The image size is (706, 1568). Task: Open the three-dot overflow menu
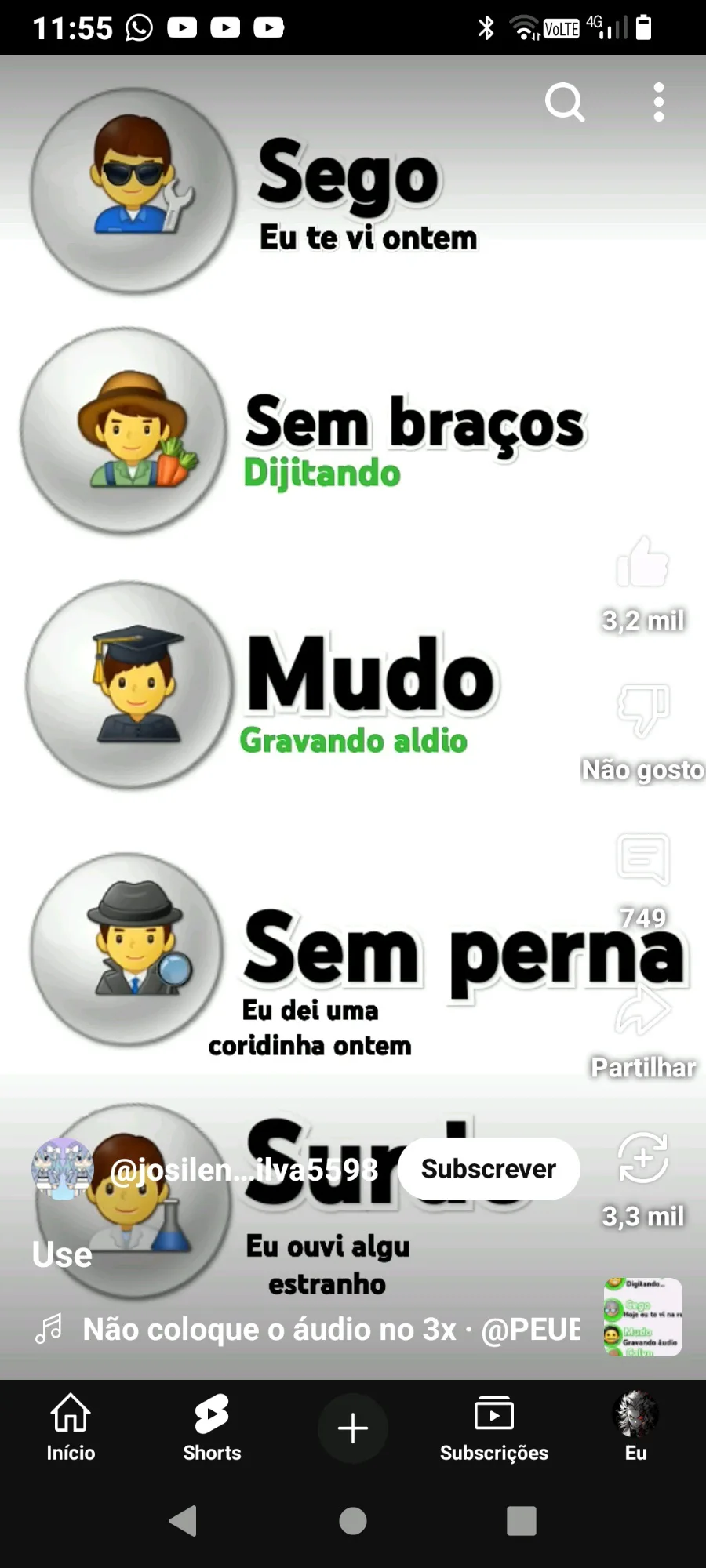[x=659, y=102]
